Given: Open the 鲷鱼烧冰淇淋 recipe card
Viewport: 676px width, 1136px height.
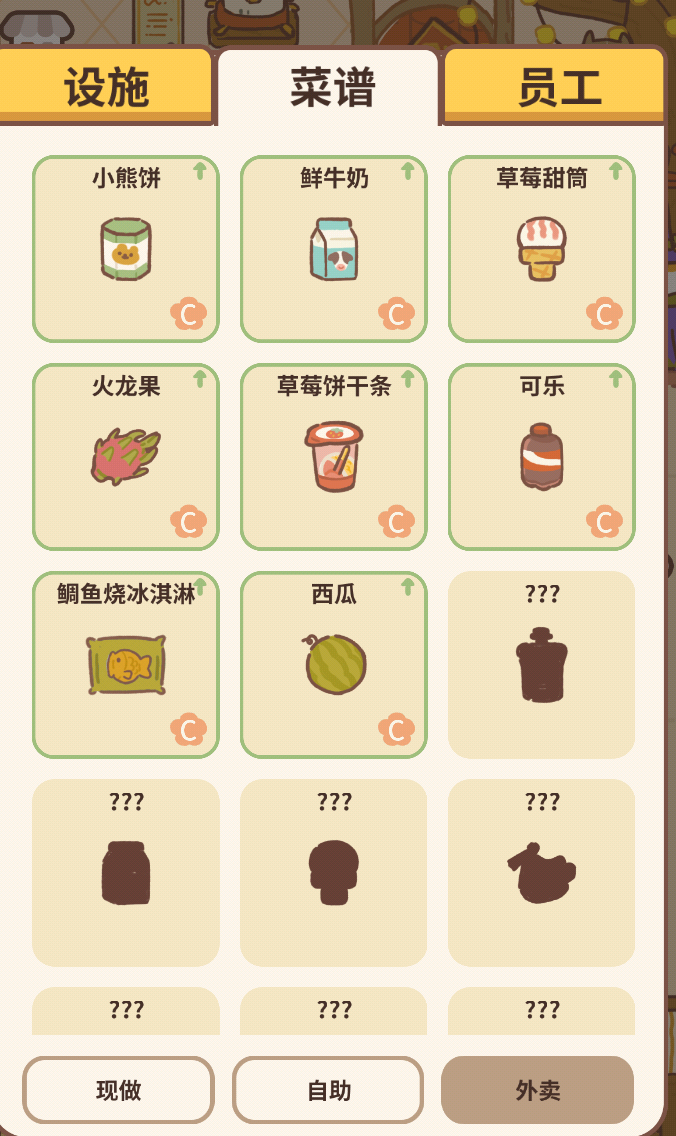Looking at the screenshot, I should point(126,665).
